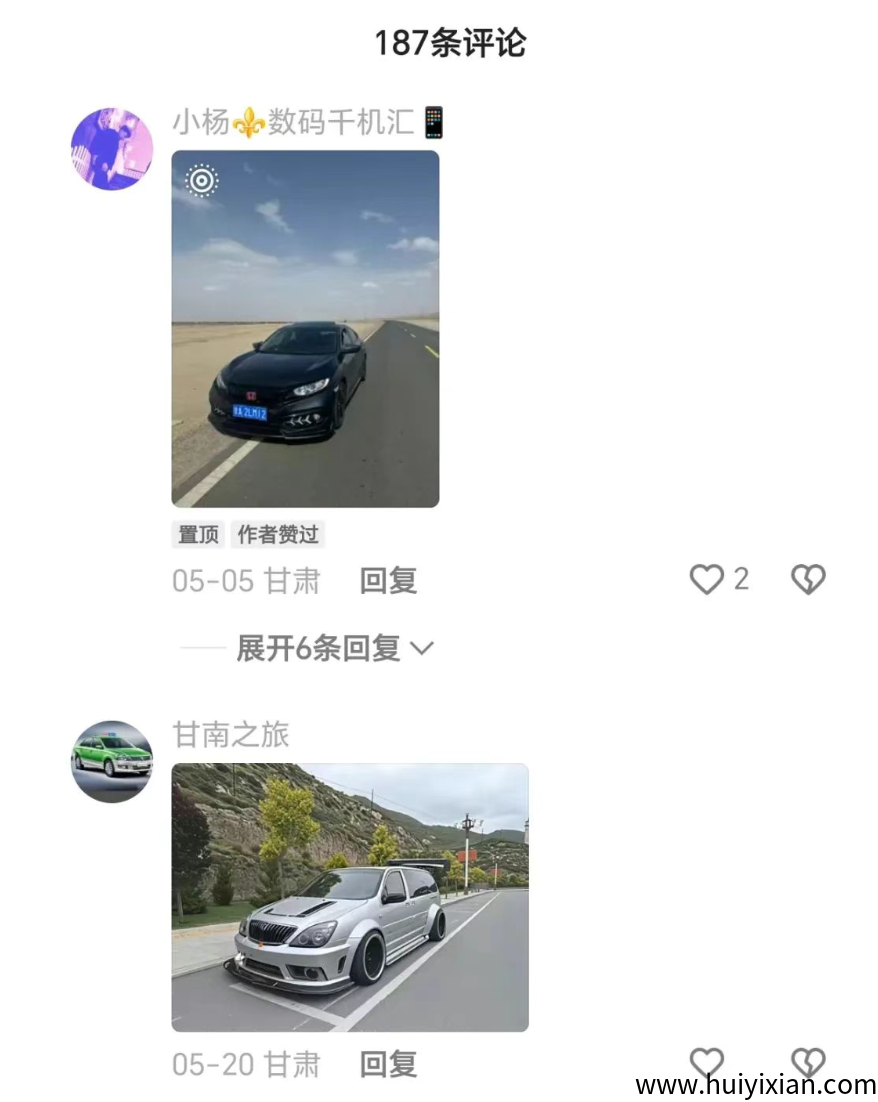Screen dimensions: 878x1102
Task: Tap the dislike heart icon on 小杨's comment
Action: pos(807,578)
